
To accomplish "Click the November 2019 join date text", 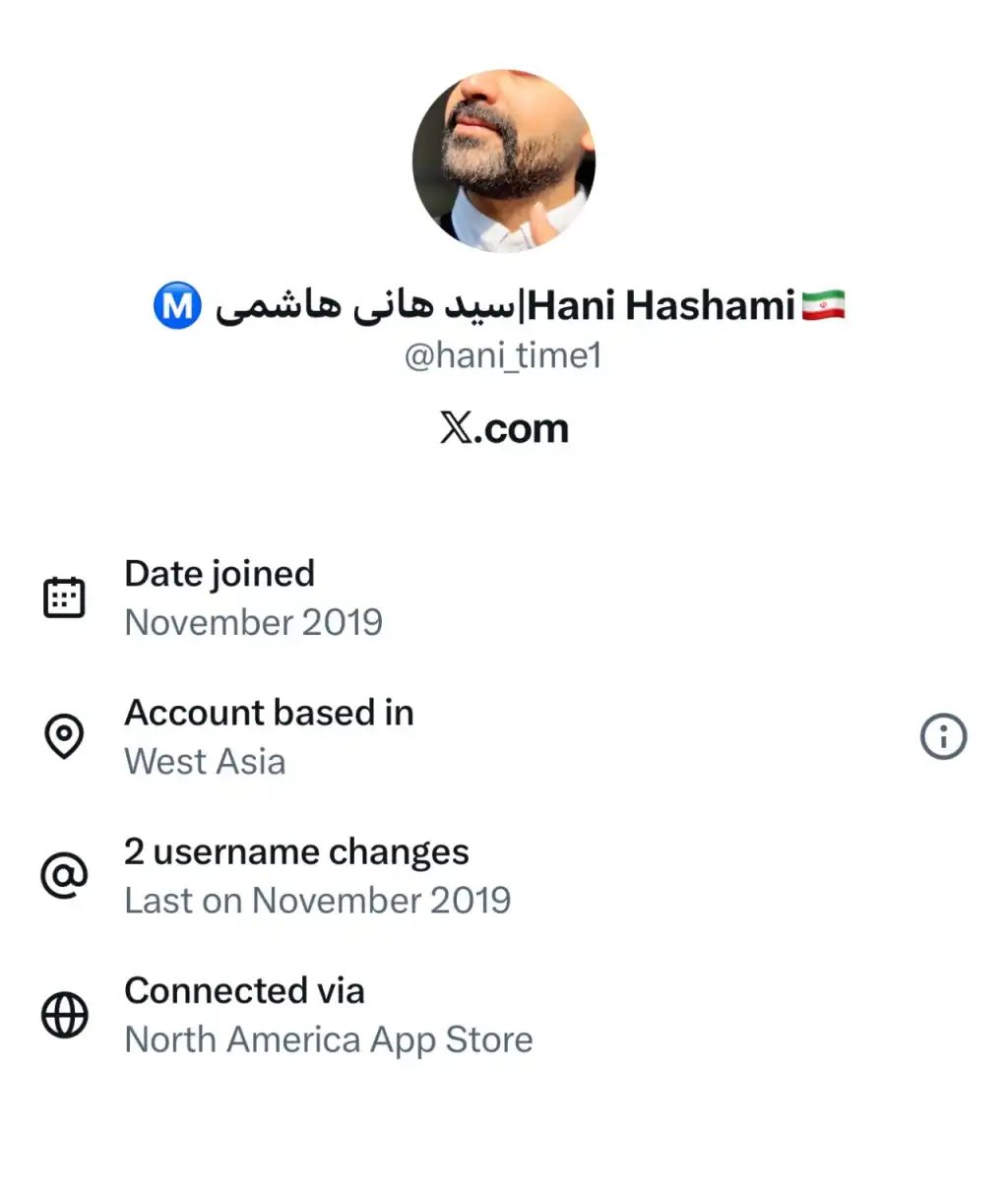I will coord(253,622).
